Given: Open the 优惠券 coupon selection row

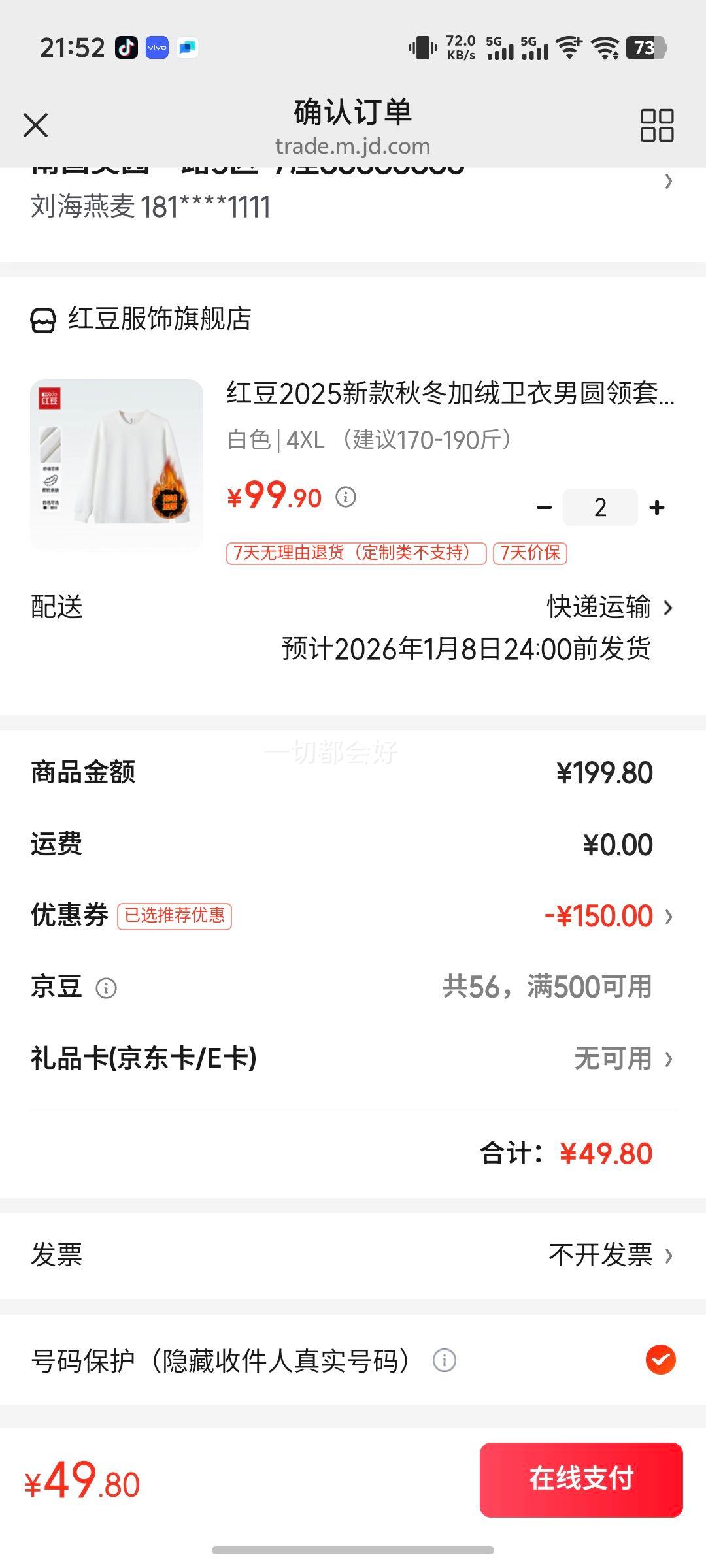Looking at the screenshot, I should pyautogui.click(x=353, y=916).
